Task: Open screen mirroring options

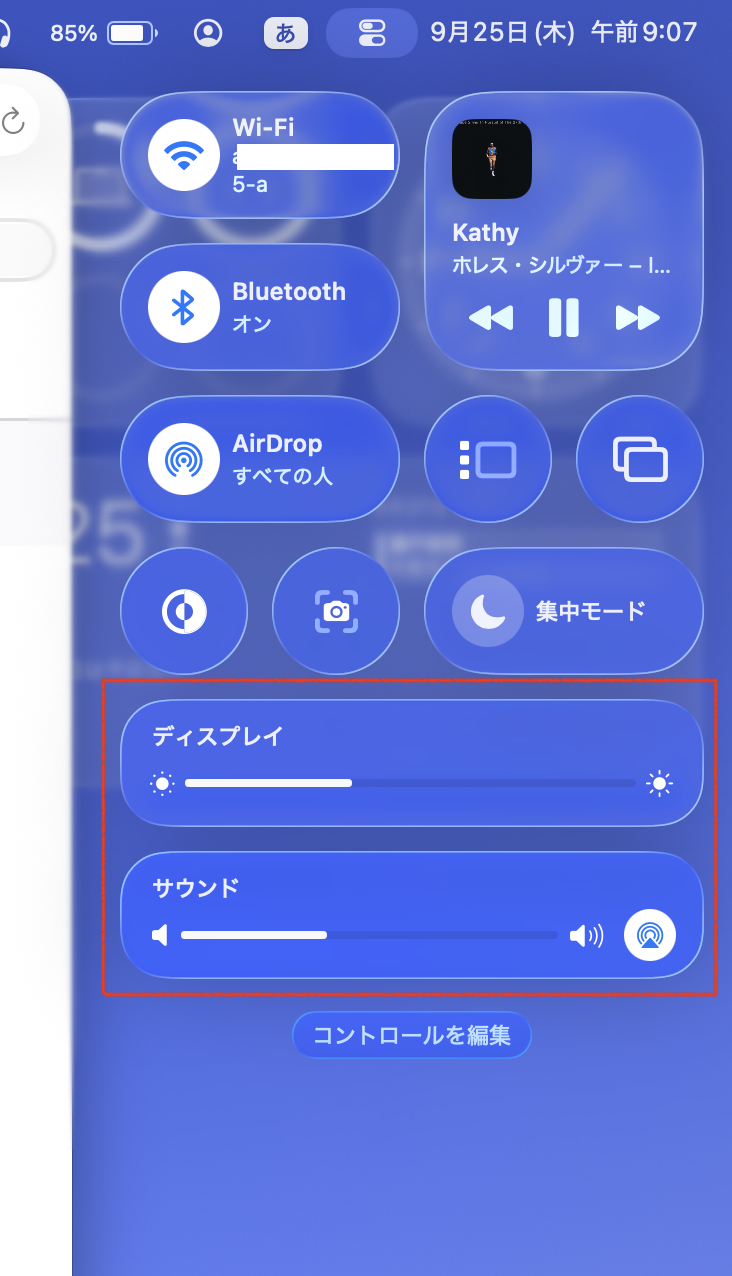Action: point(640,459)
